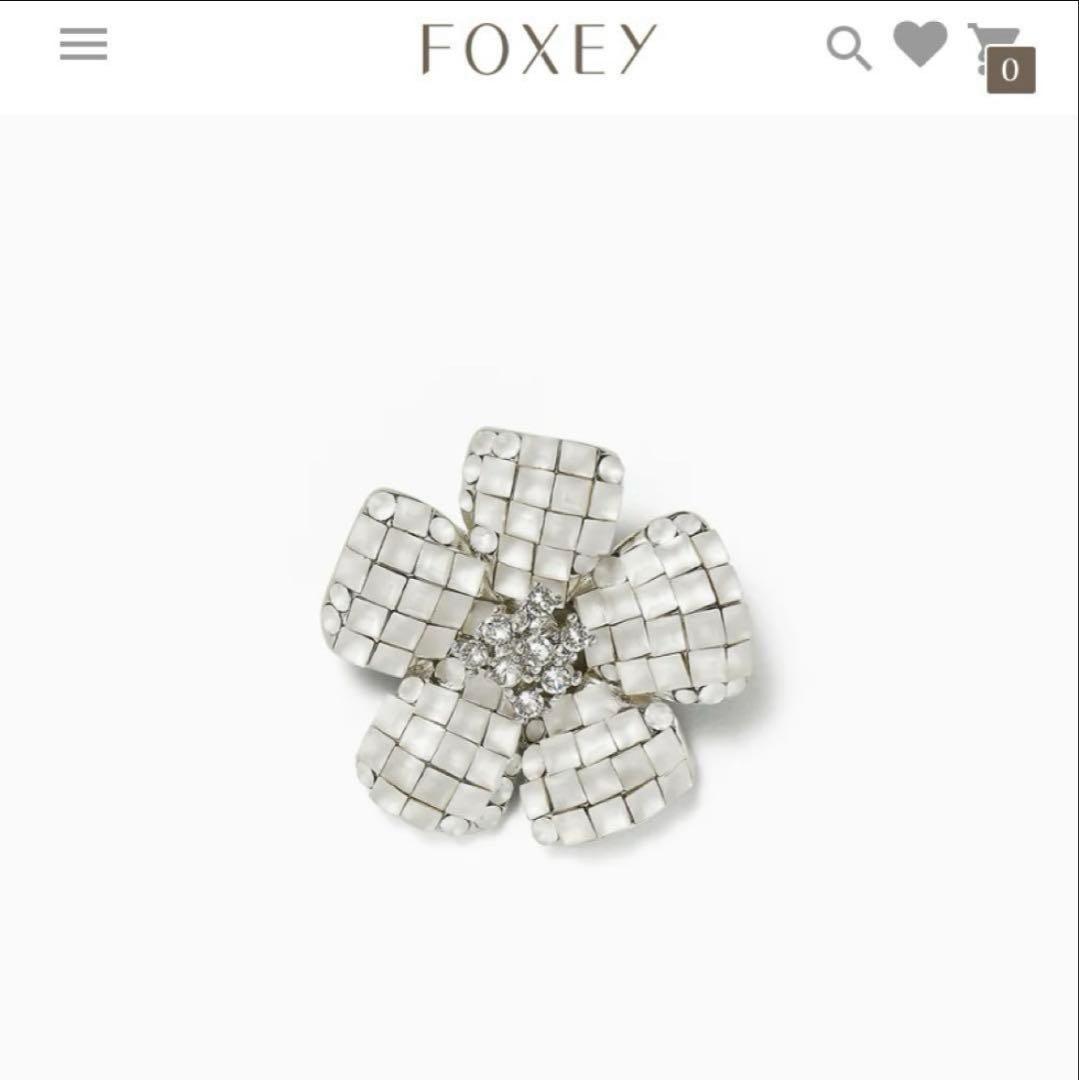The width and height of the screenshot is (1079, 1080).
Task: Click the cart item count badge
Action: pos(1010,70)
